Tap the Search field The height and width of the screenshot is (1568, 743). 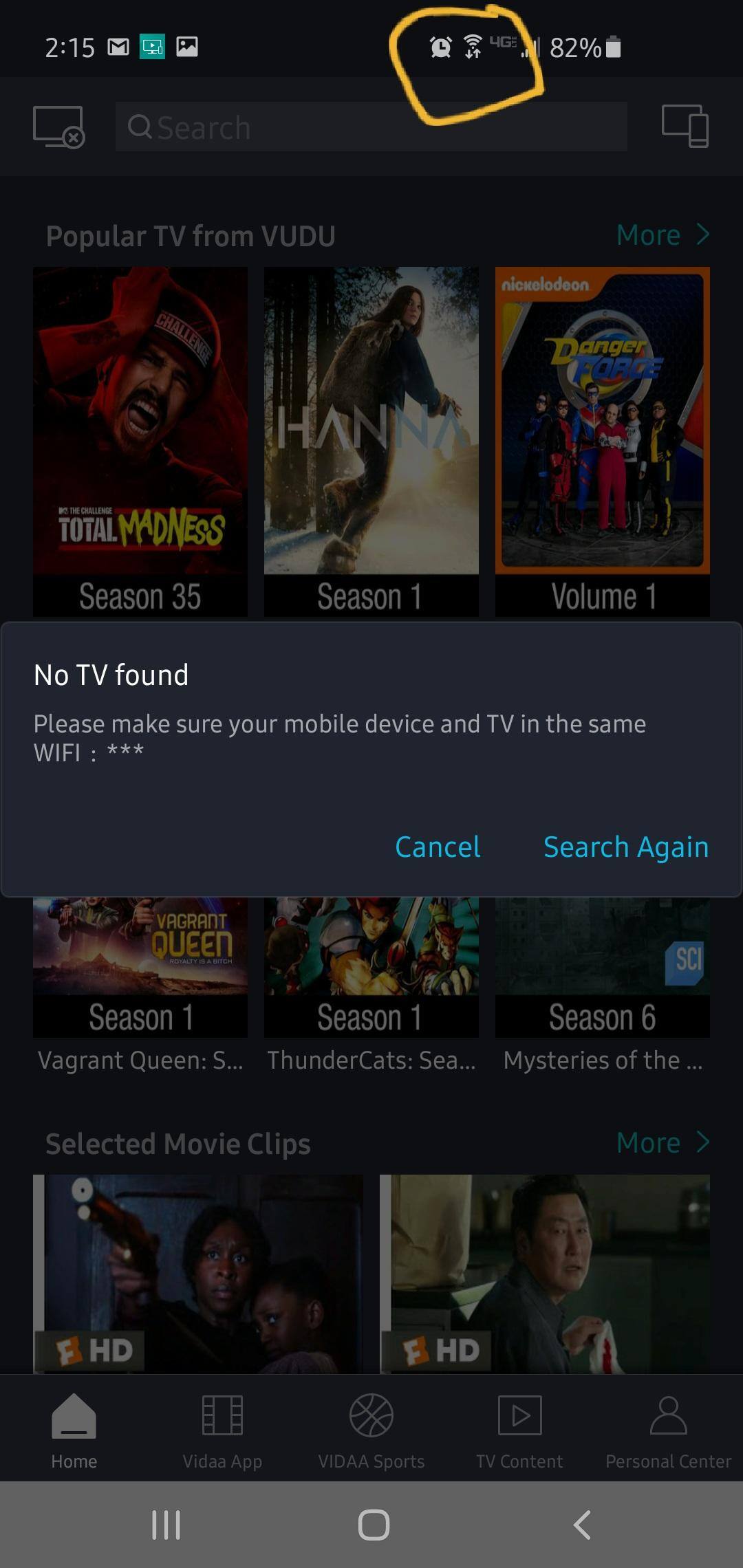(x=371, y=127)
